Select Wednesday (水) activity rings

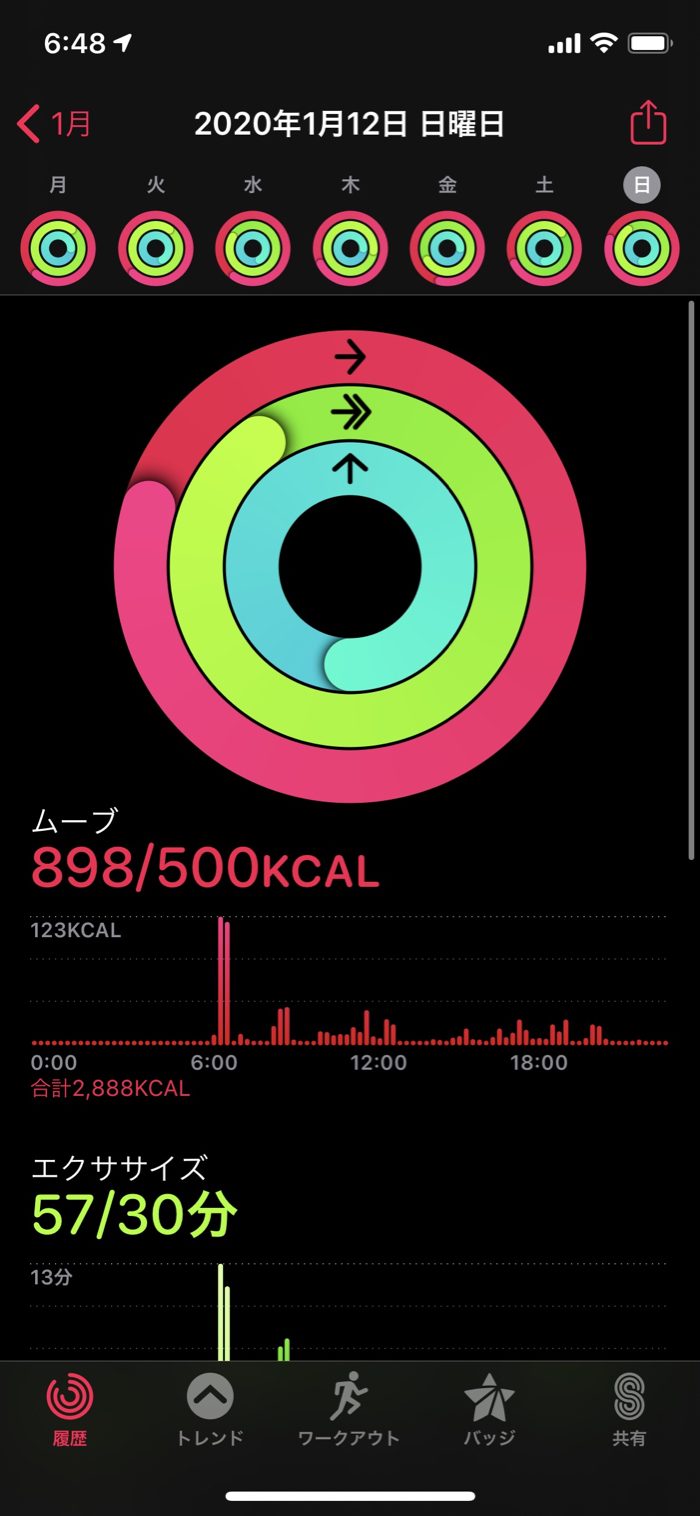(253, 248)
